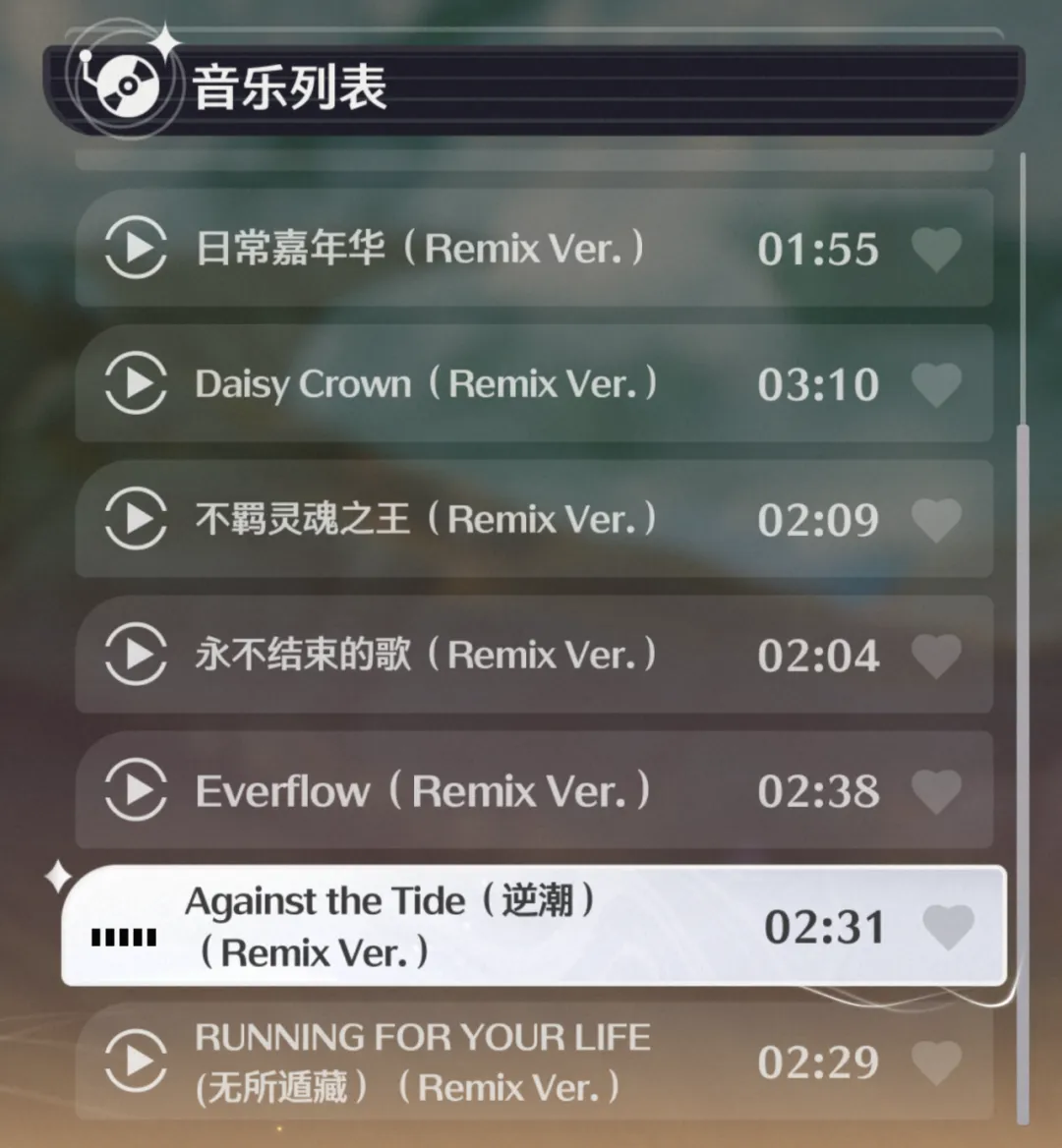Play Everflow (Remix Ver.)
1062x1148 pixels.
(x=136, y=789)
